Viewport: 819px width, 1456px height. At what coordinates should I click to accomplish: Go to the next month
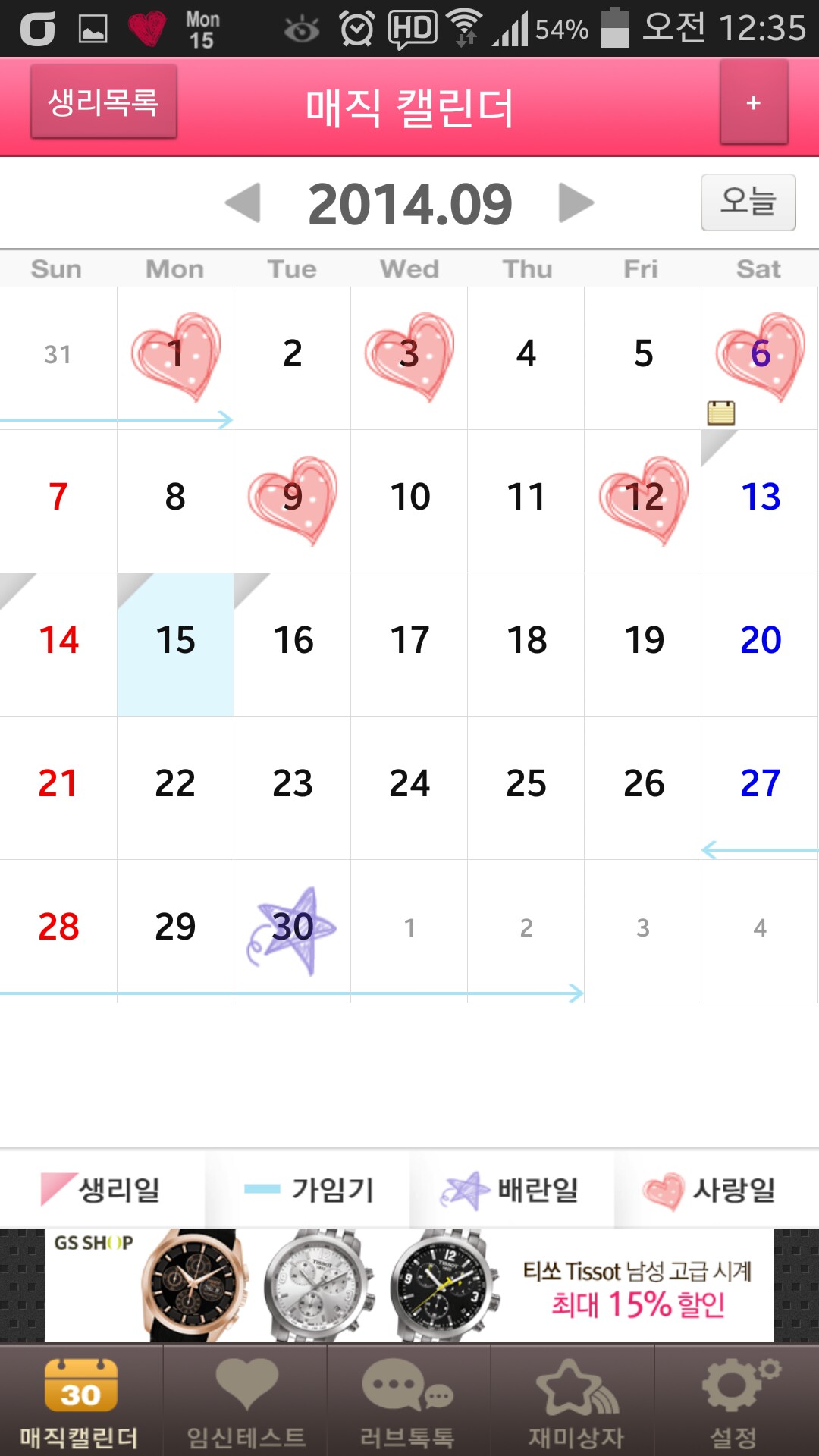tap(576, 203)
